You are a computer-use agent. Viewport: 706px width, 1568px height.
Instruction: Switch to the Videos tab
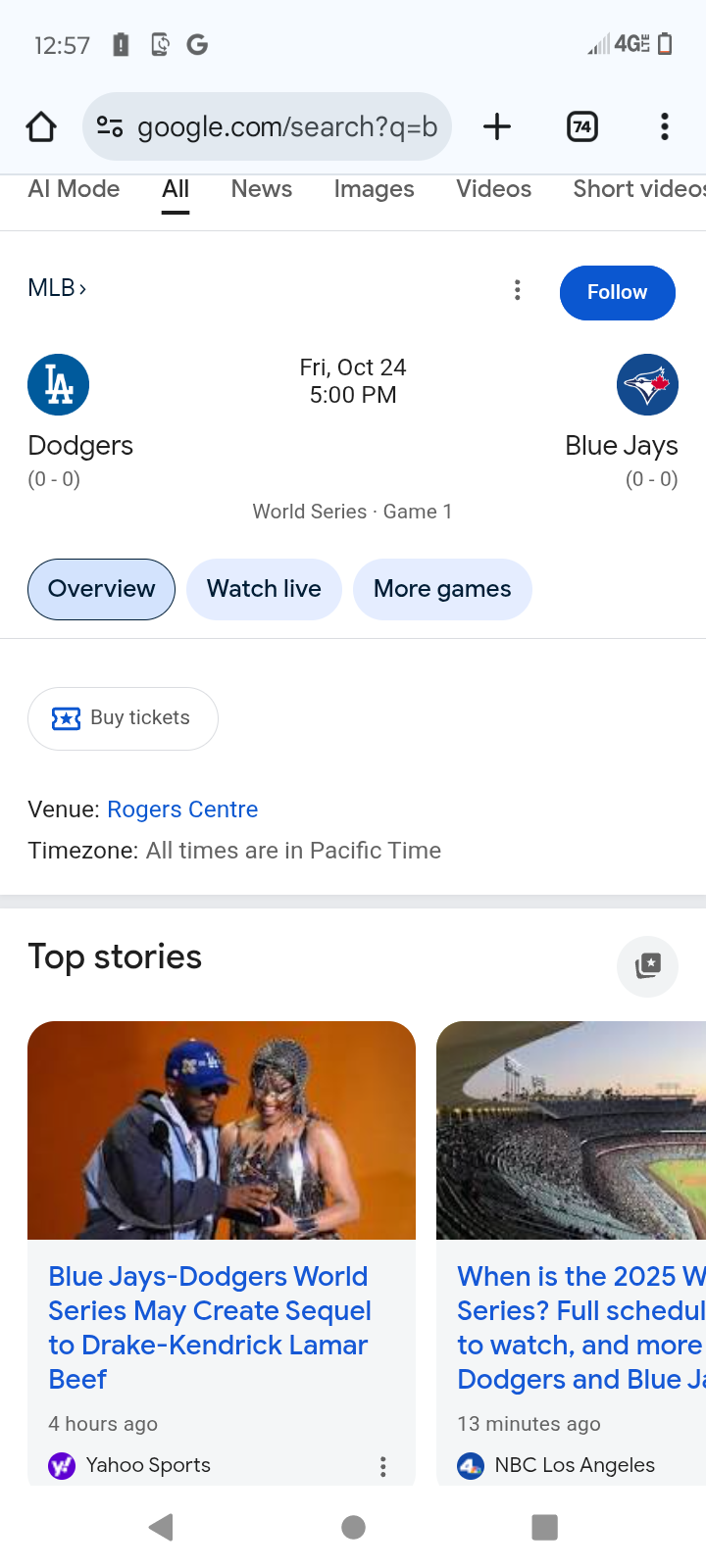pyautogui.click(x=493, y=189)
